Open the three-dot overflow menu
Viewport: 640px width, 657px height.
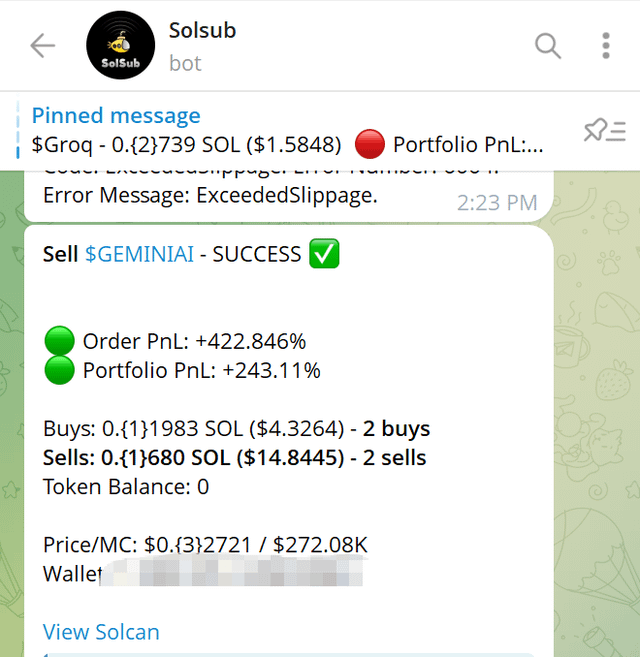point(606,46)
